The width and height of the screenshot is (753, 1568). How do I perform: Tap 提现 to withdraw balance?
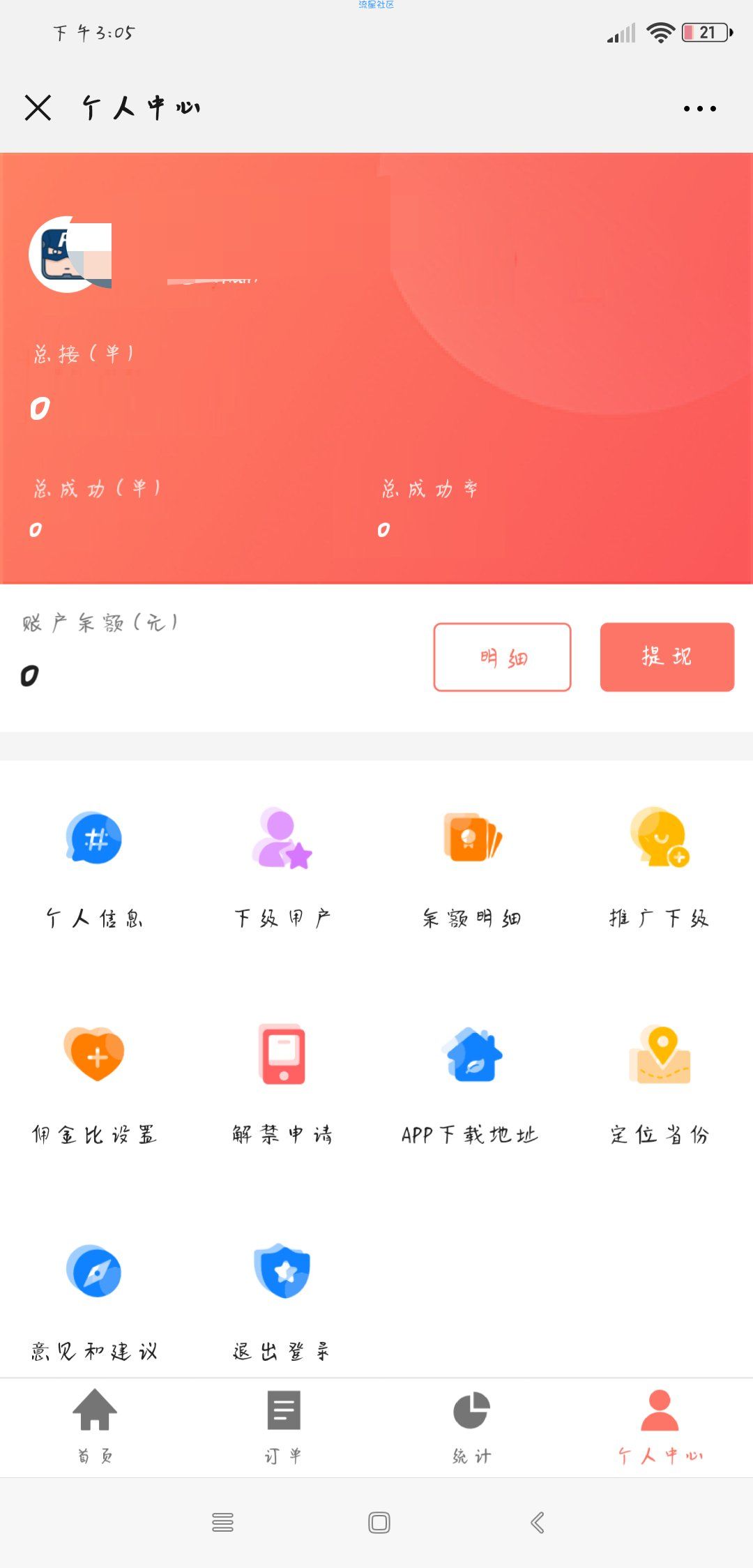point(667,657)
